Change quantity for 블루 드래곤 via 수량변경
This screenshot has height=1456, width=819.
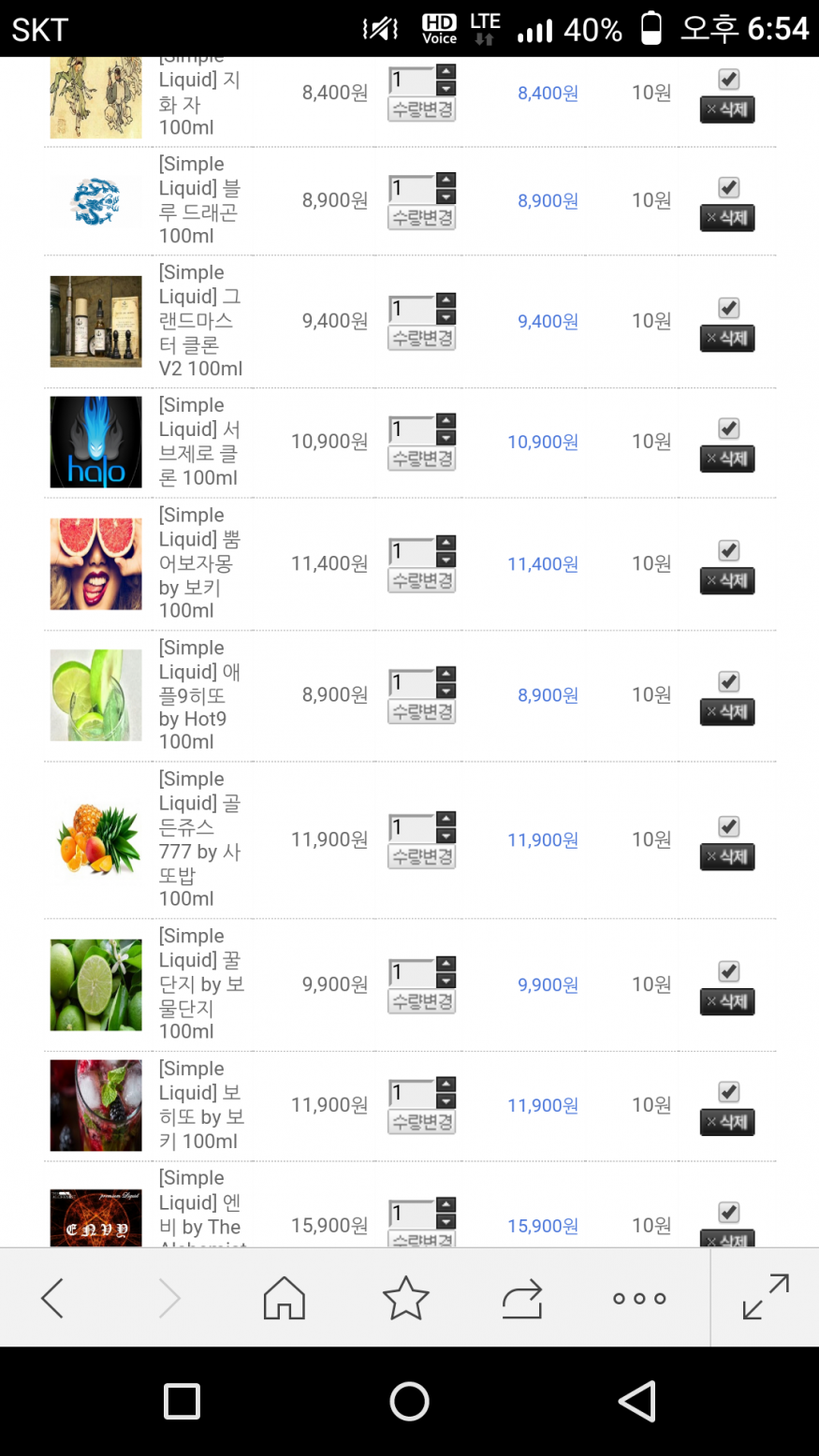click(x=422, y=217)
